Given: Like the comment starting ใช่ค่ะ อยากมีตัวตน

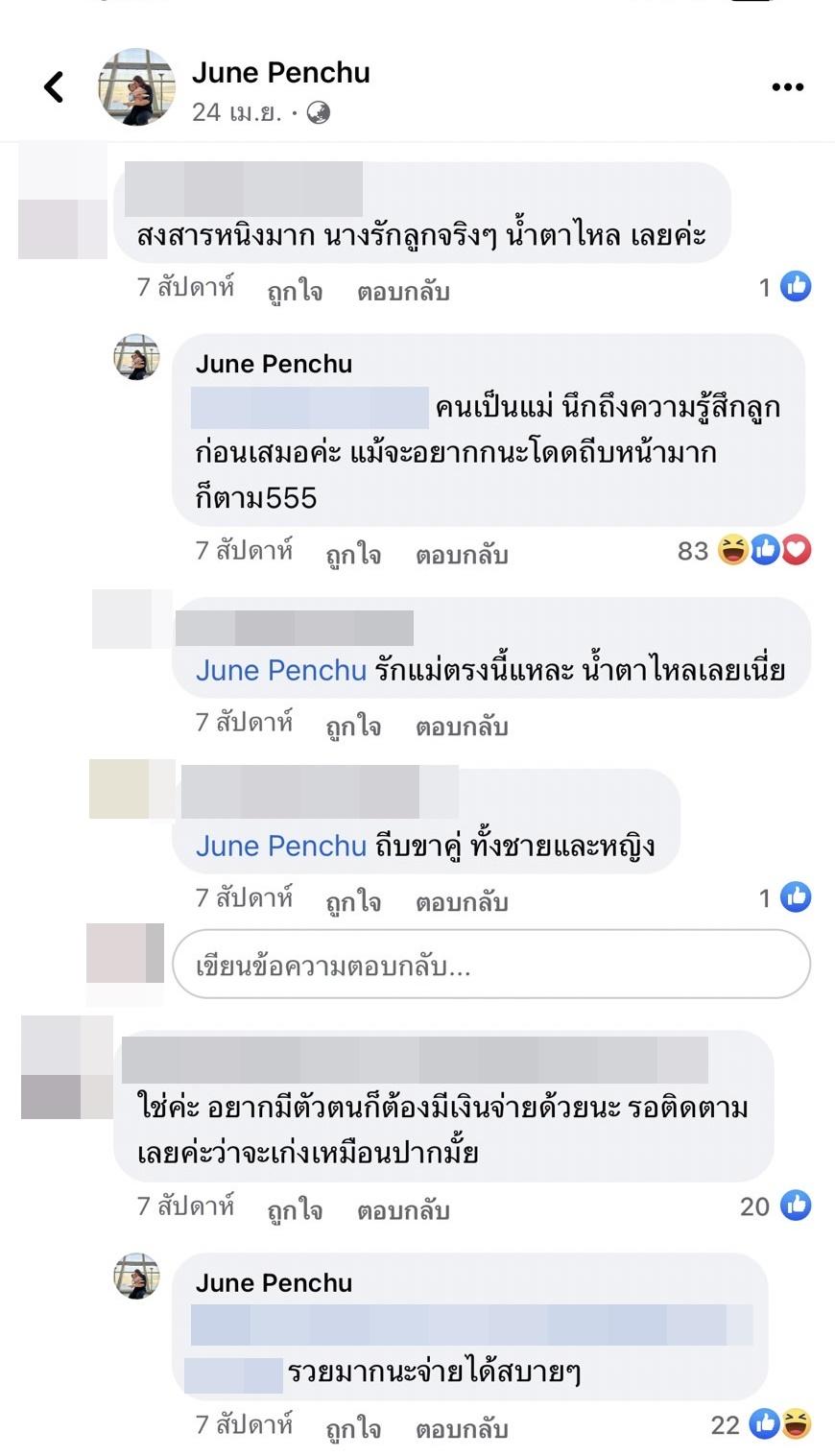Looking at the screenshot, I should (295, 1209).
